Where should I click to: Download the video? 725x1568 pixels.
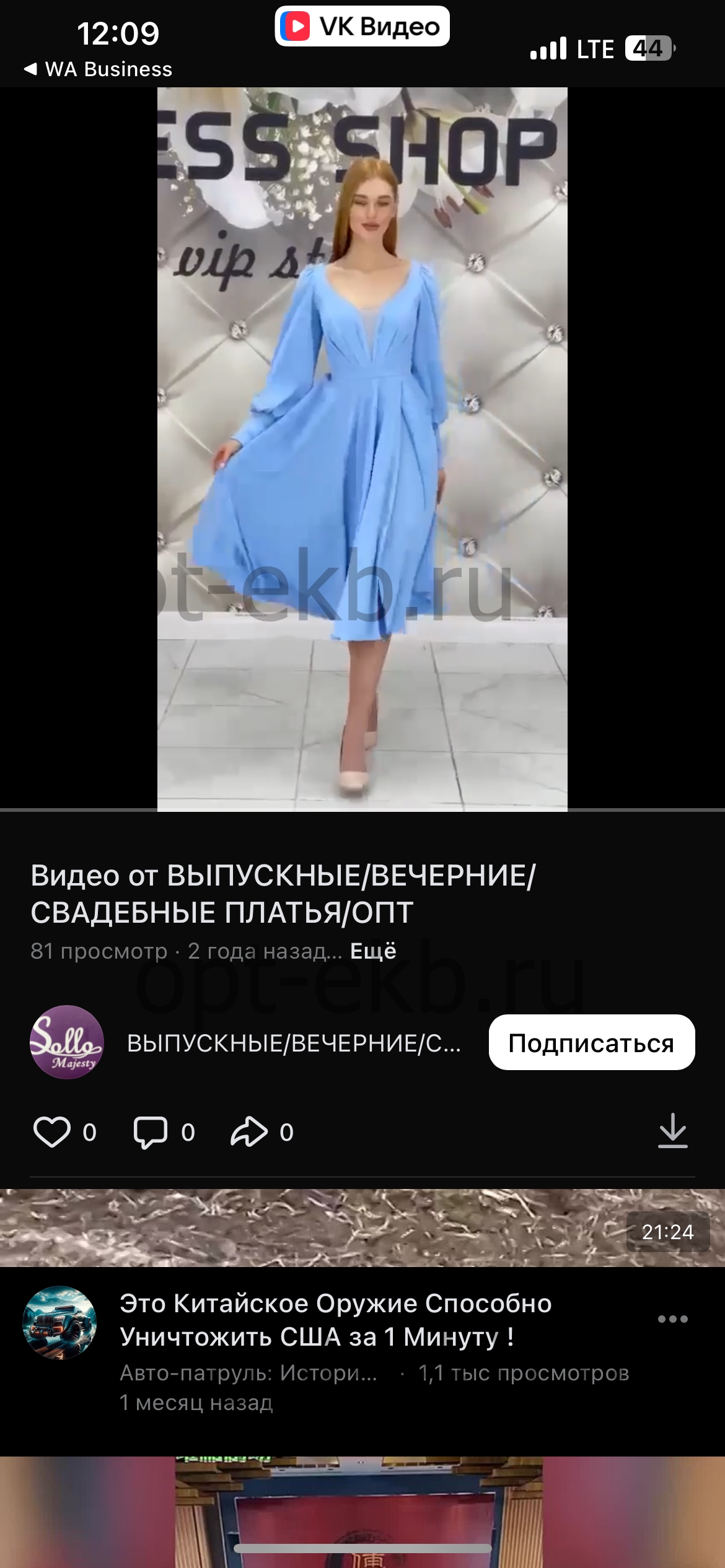click(x=672, y=1131)
